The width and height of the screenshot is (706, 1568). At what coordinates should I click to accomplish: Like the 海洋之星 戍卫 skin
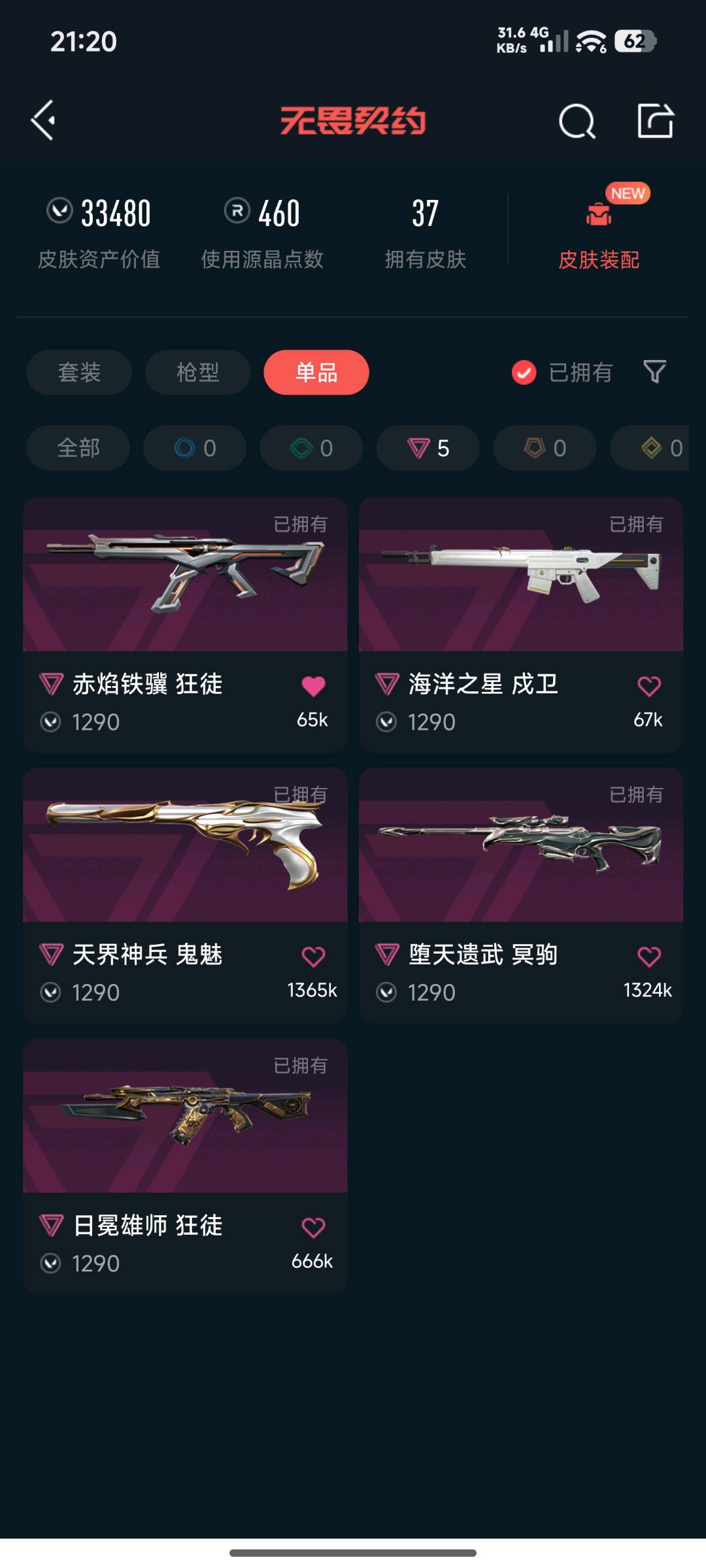click(x=648, y=686)
